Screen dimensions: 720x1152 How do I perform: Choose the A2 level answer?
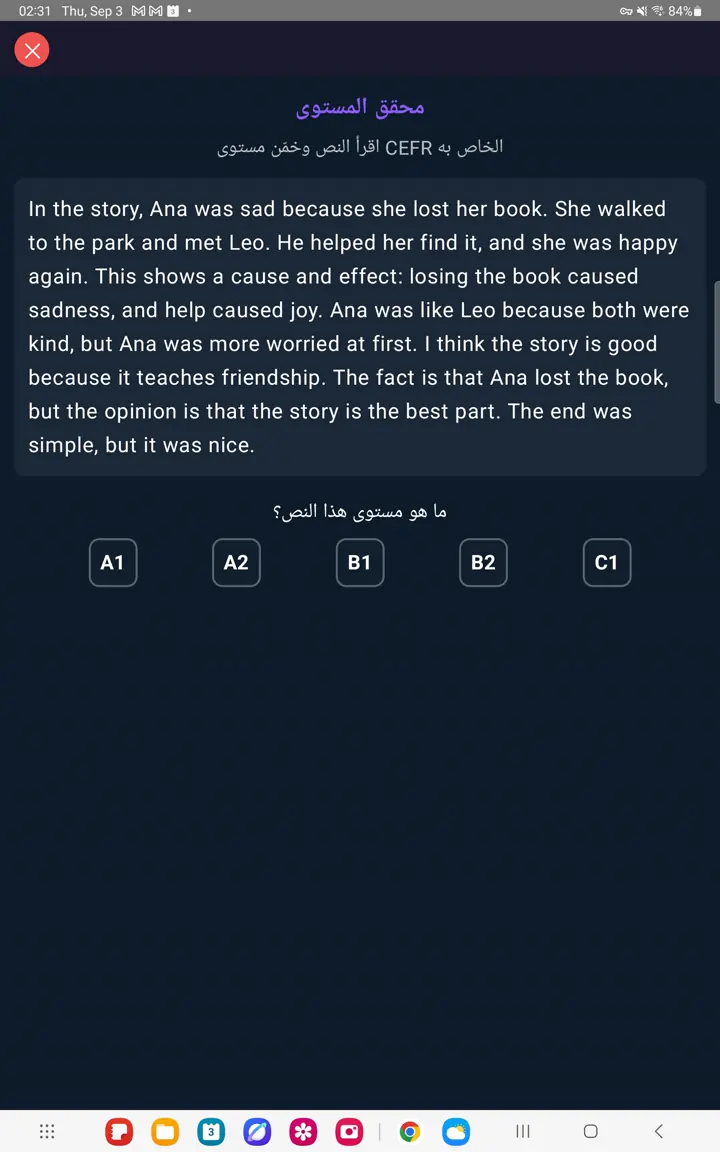(237, 563)
